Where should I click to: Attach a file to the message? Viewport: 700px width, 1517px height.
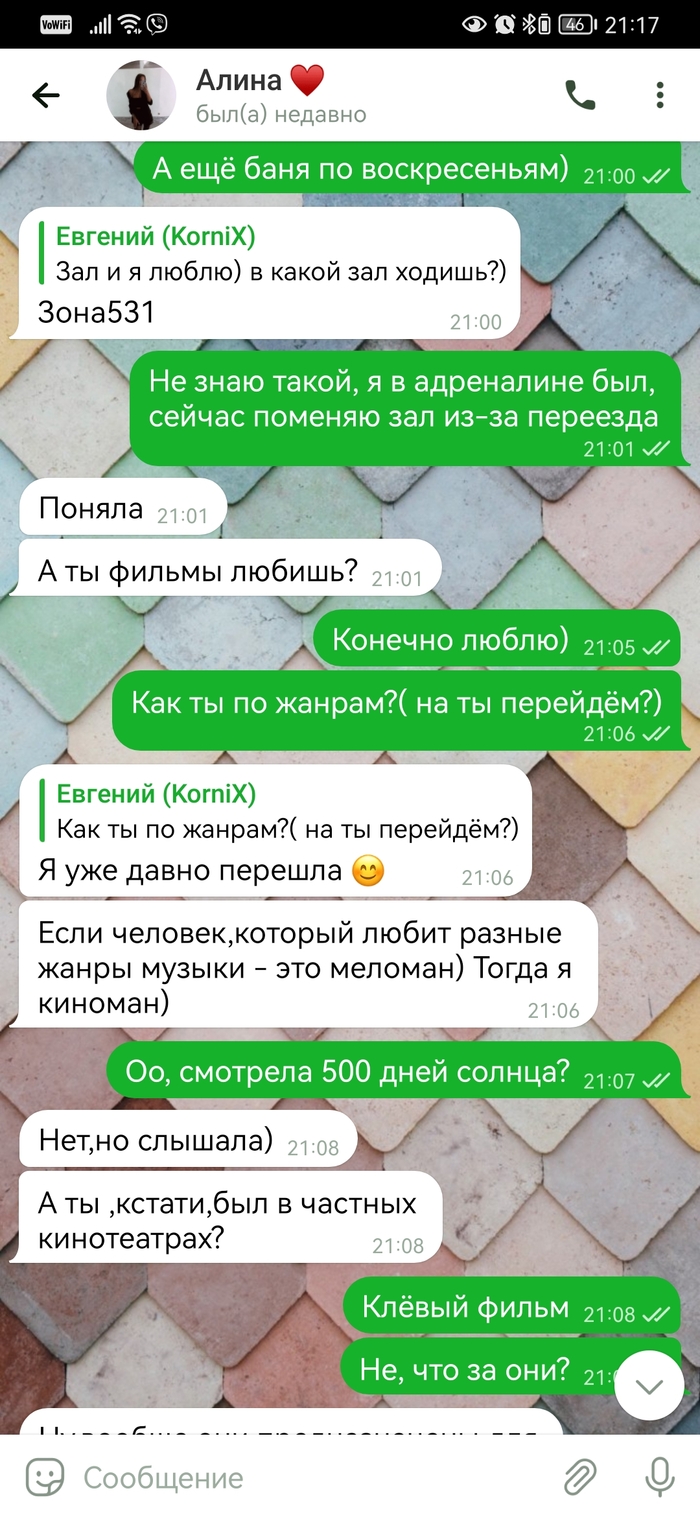(580, 1477)
